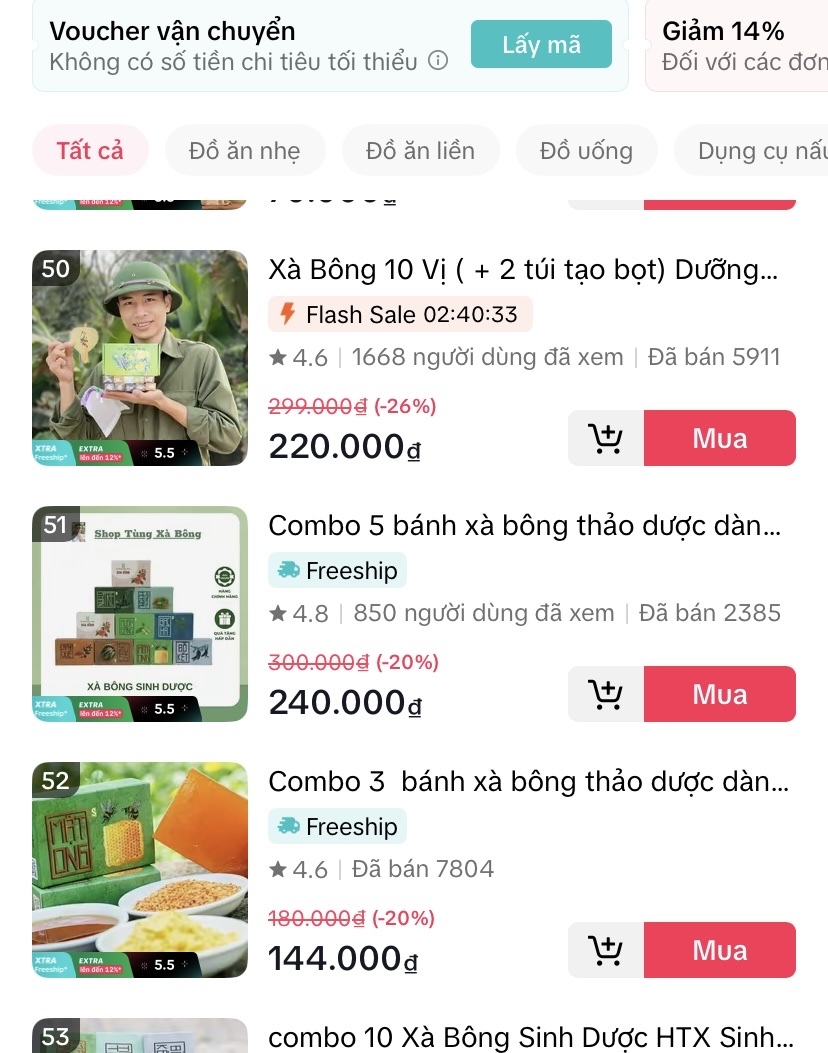828x1053 pixels.
Task: Tap the star rating icon beside 4.6
Action: click(277, 356)
